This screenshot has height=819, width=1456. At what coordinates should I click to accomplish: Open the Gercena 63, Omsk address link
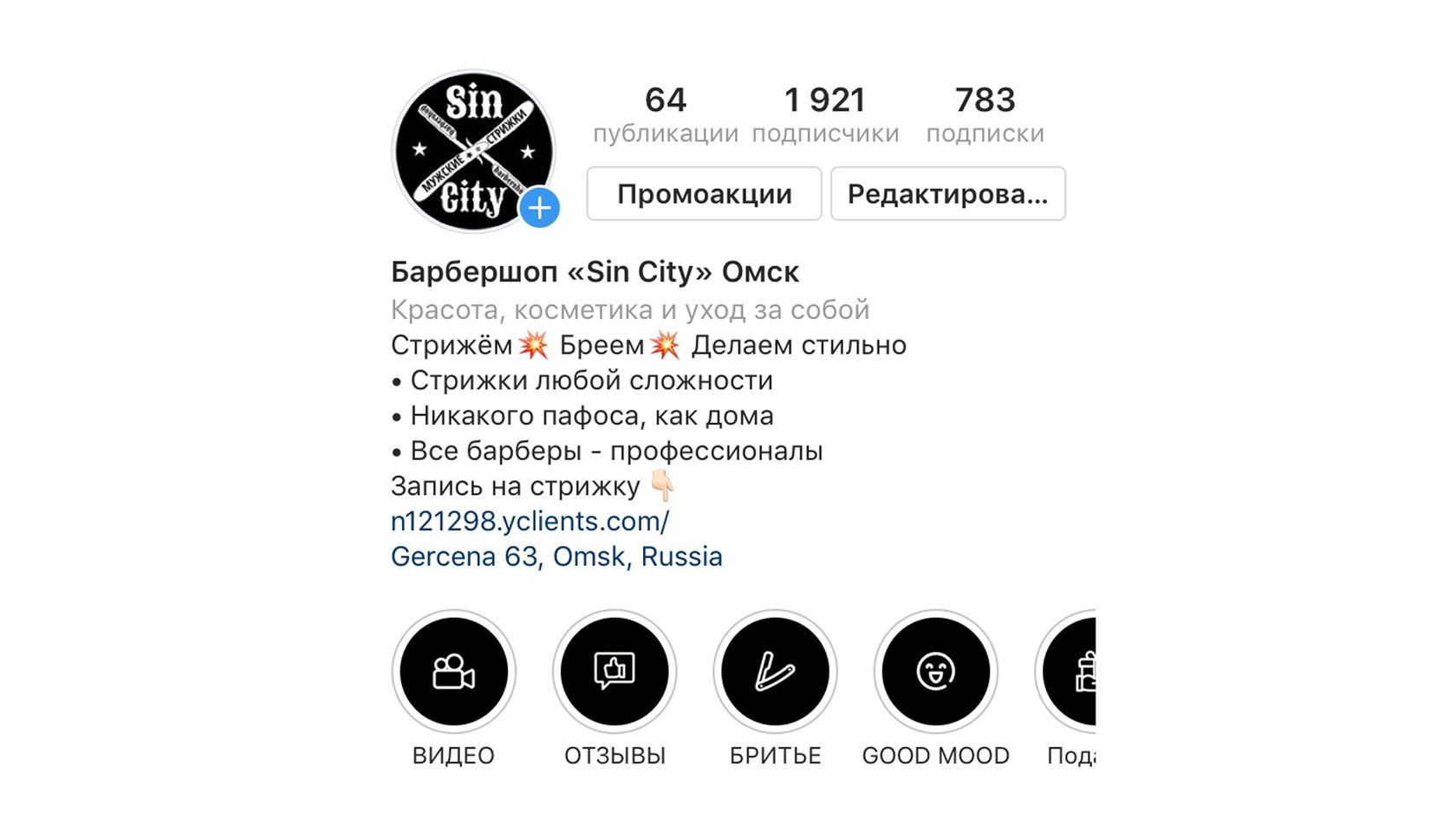pyautogui.click(x=556, y=556)
